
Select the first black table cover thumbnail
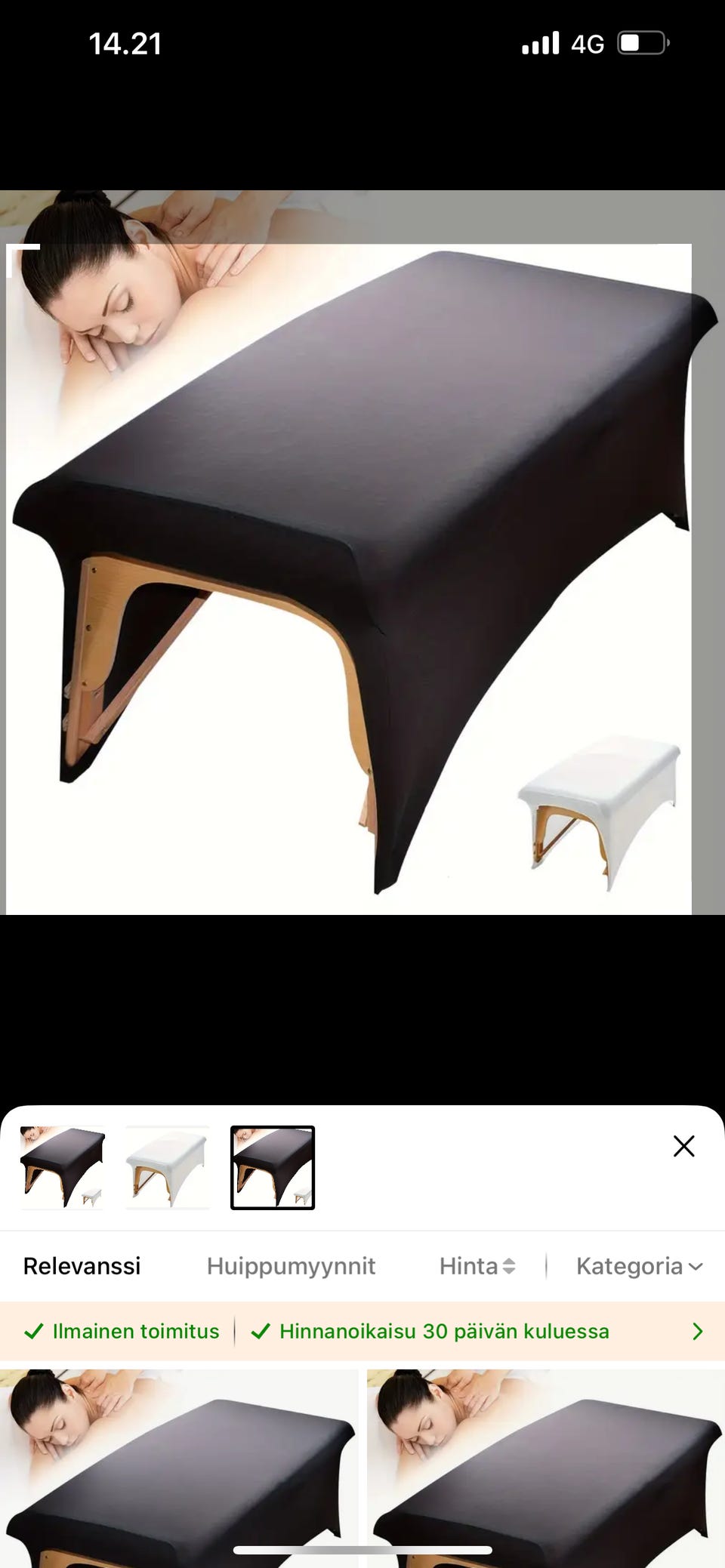[x=63, y=1167]
